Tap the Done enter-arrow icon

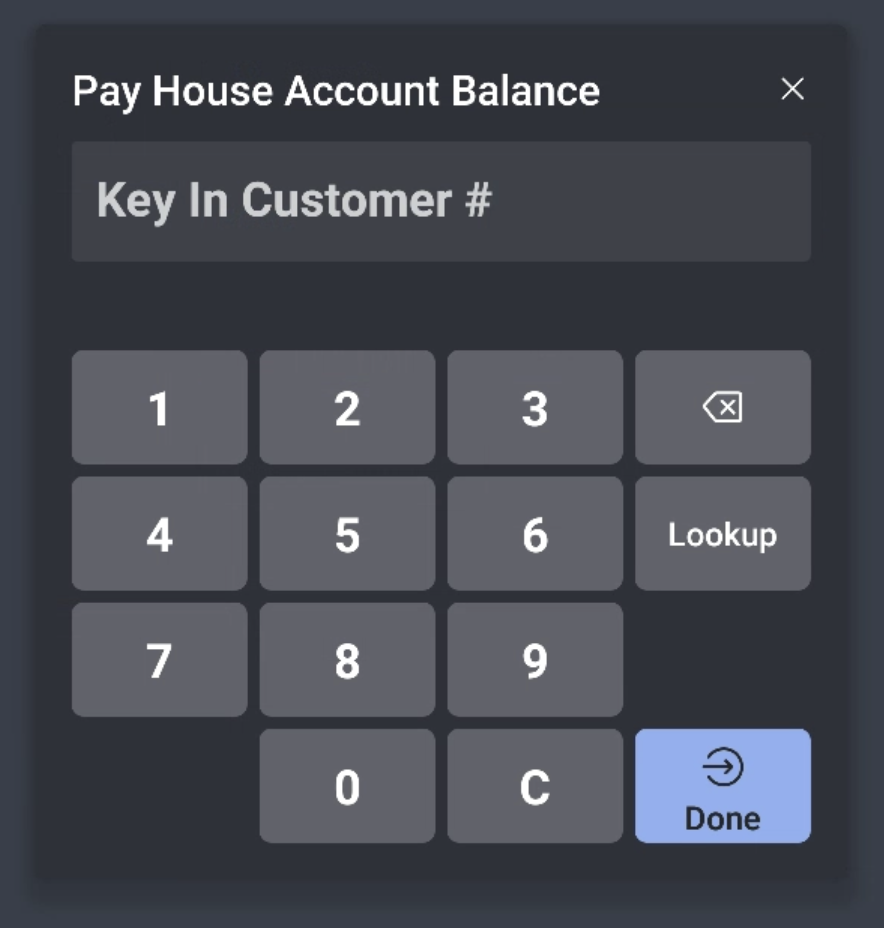click(722, 766)
